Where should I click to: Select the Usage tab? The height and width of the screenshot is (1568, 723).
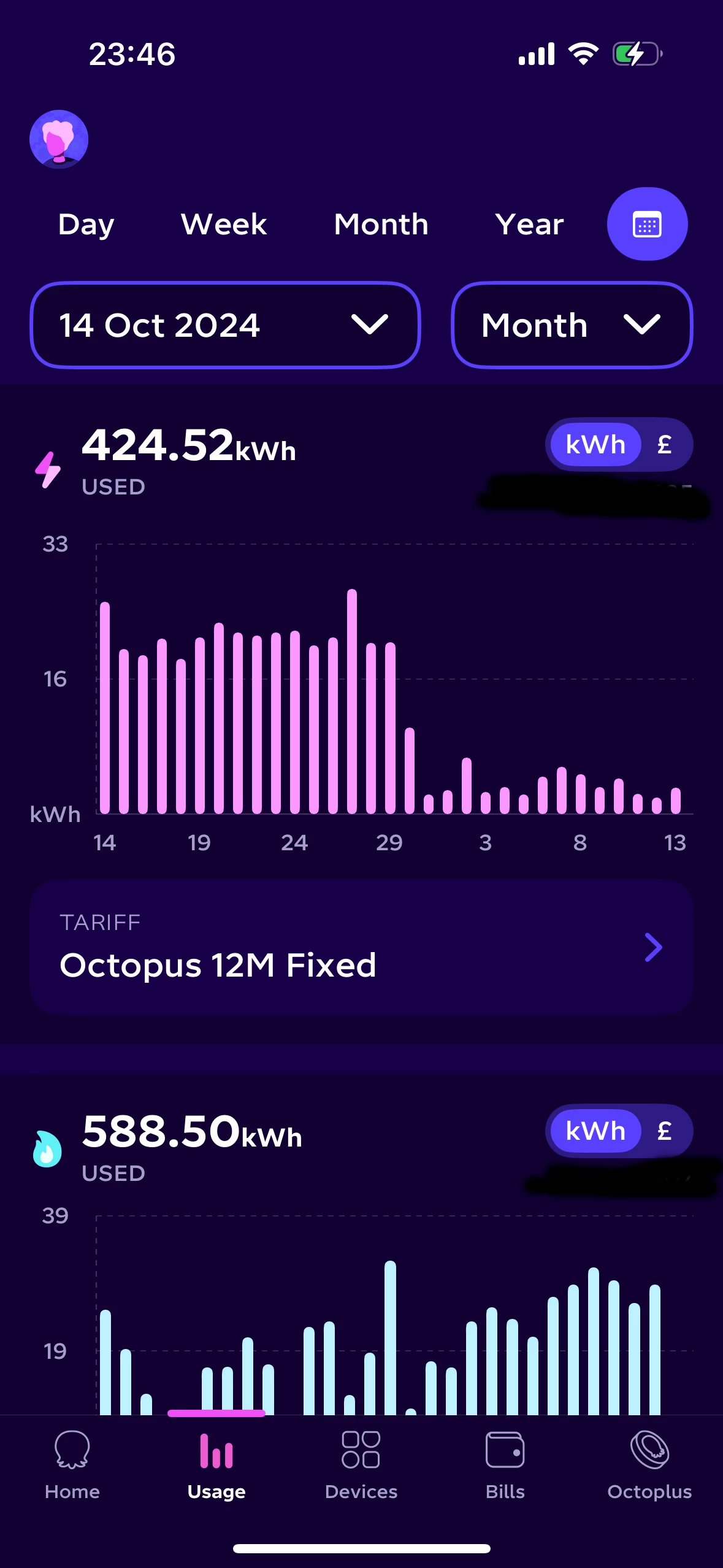216,1466
